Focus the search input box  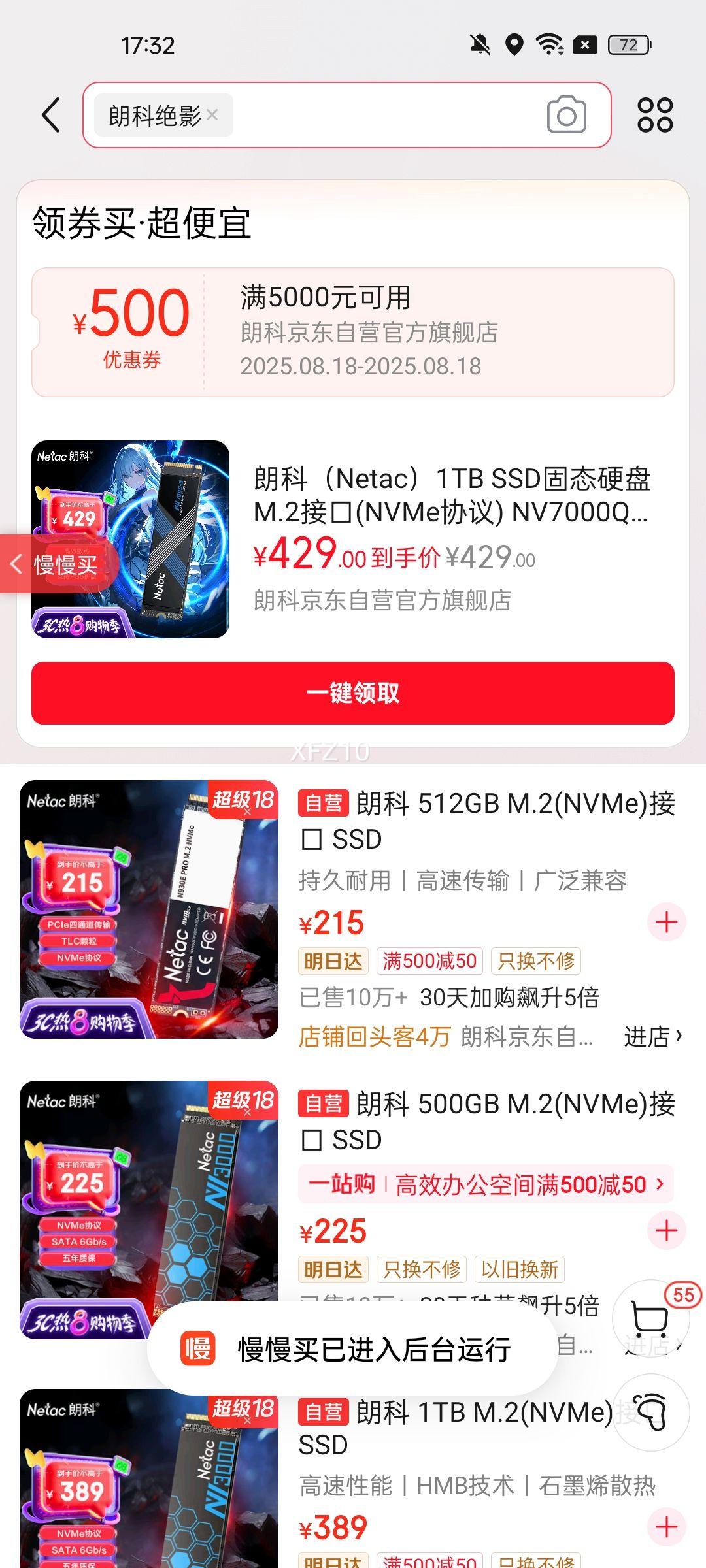point(386,115)
